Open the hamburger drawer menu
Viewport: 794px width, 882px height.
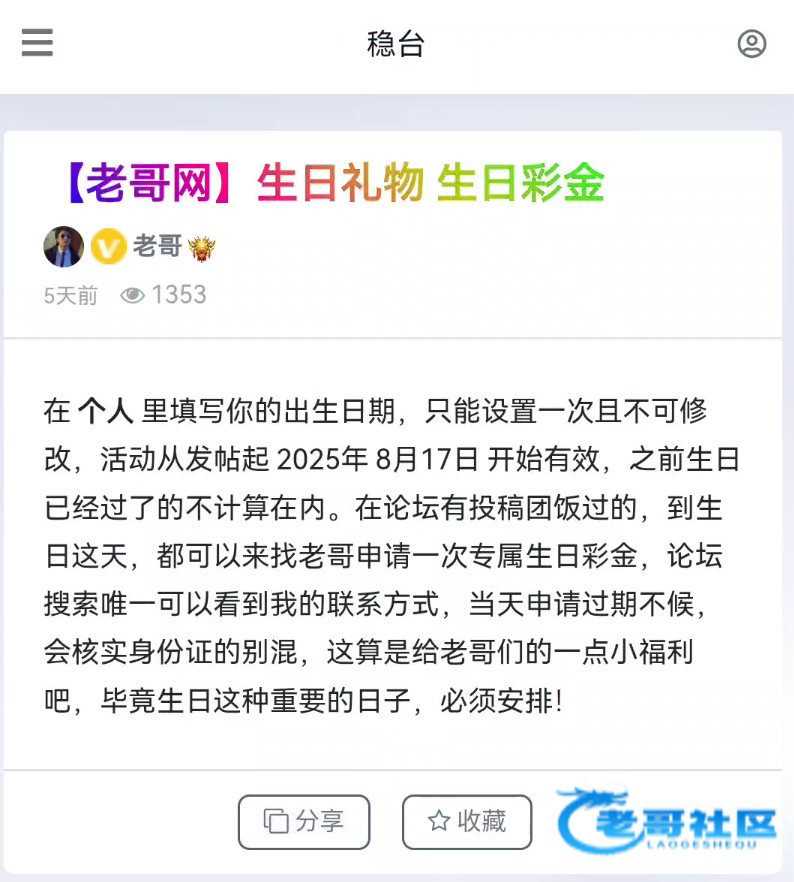(37, 43)
